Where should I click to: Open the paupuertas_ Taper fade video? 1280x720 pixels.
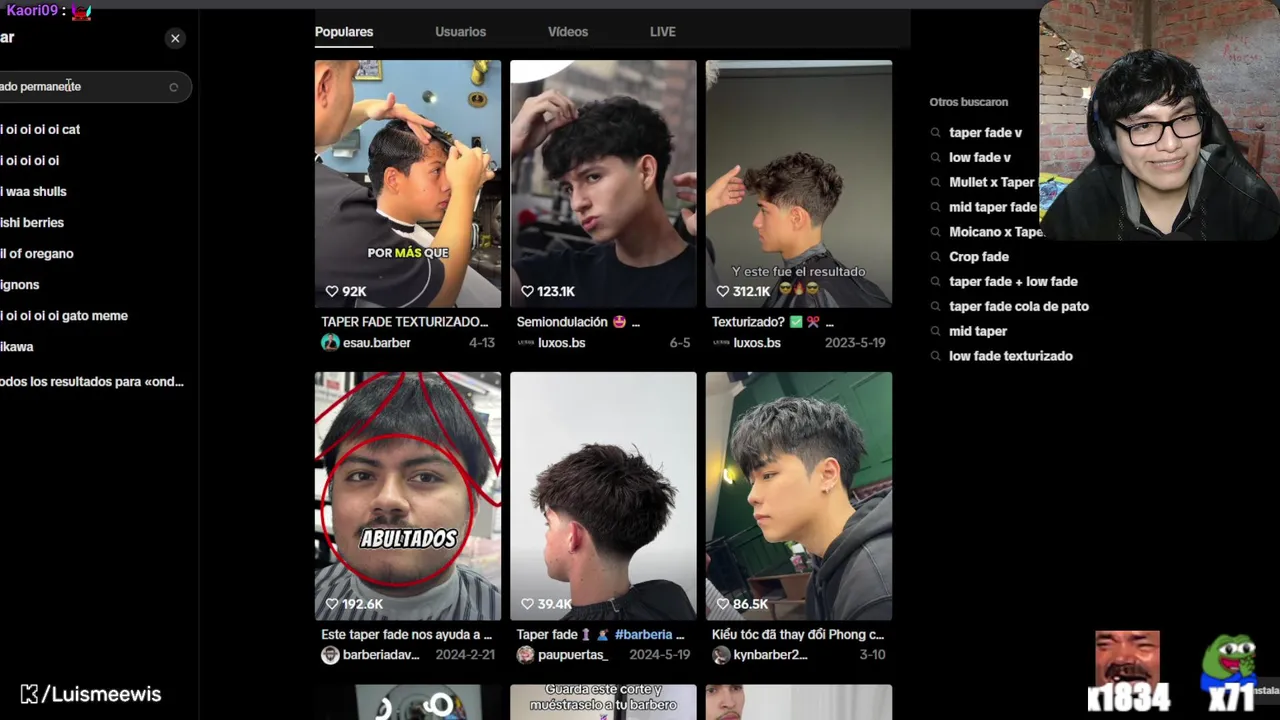tap(603, 496)
